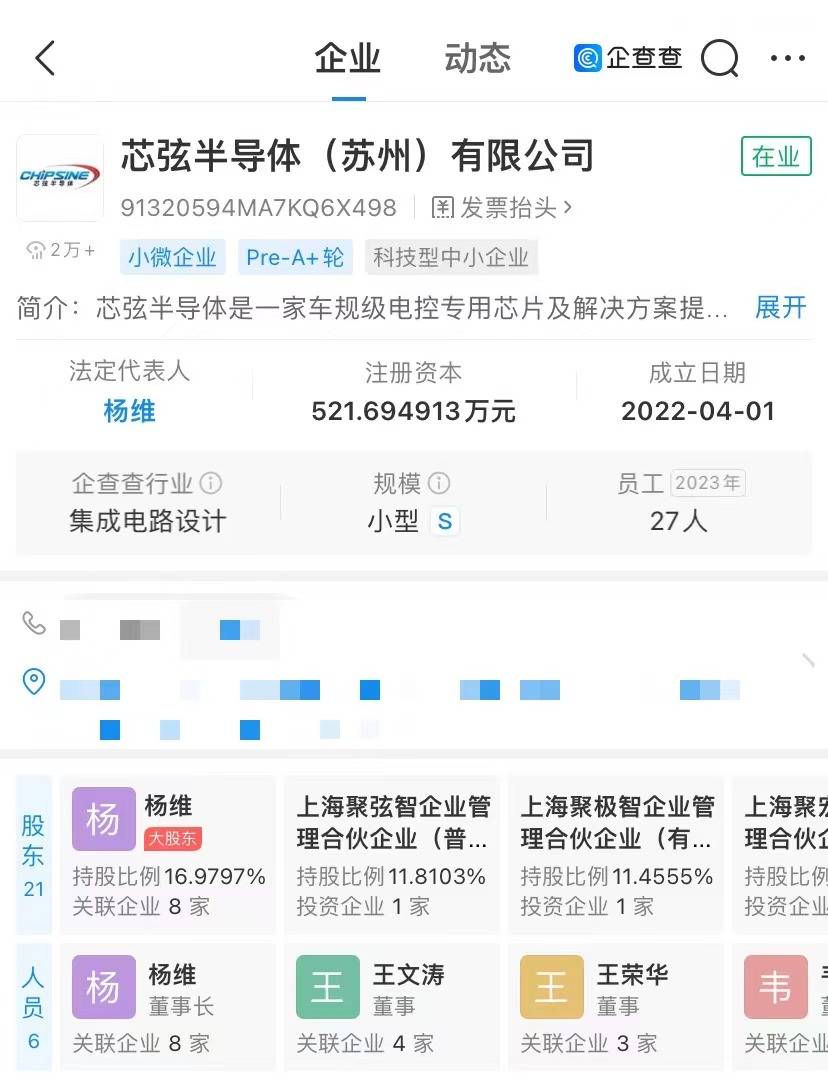Viewport: 828px width, 1083px height.
Task: Switch to the 动态 tab
Action: [477, 58]
